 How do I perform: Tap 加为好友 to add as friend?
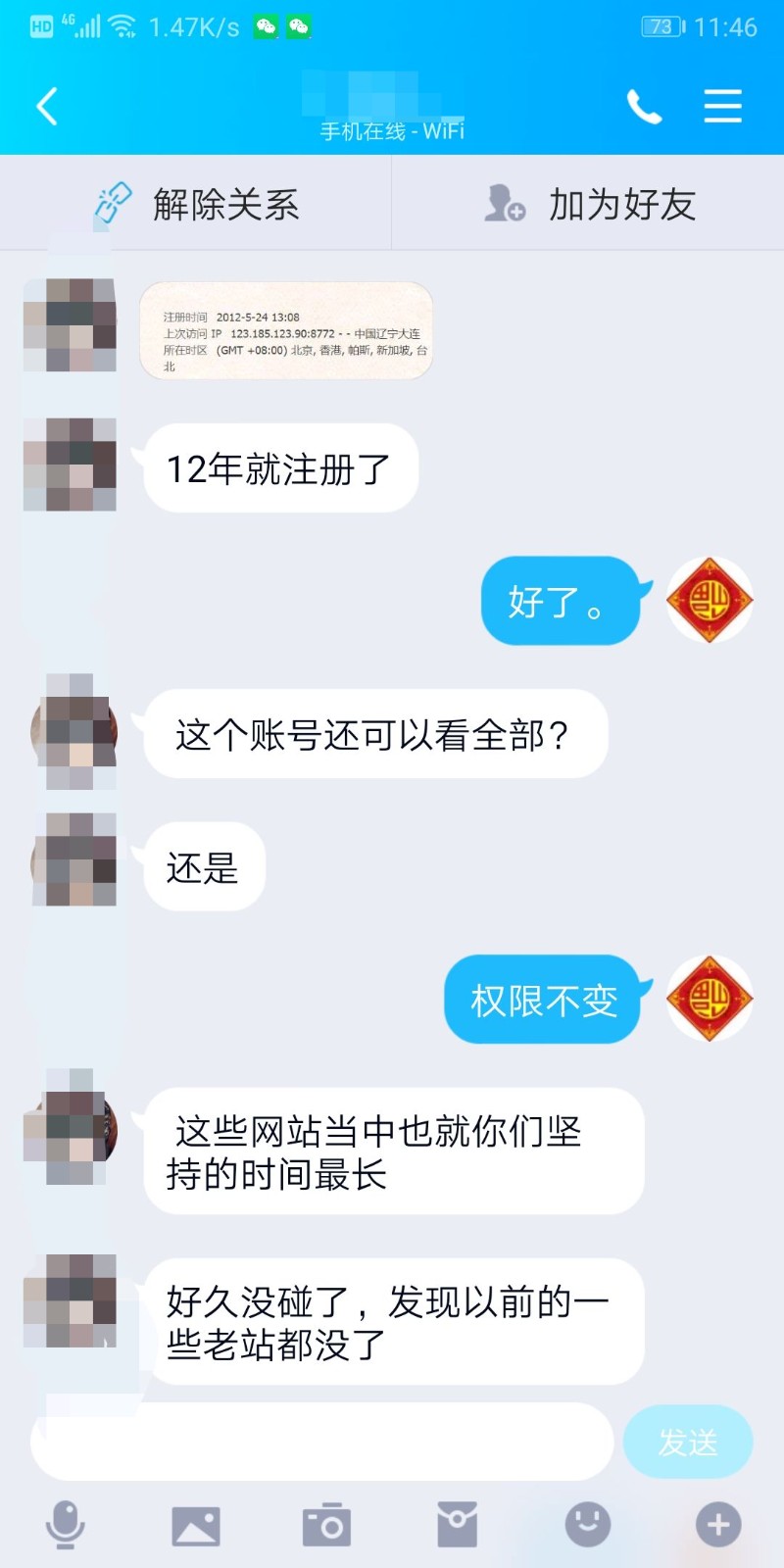click(590, 204)
